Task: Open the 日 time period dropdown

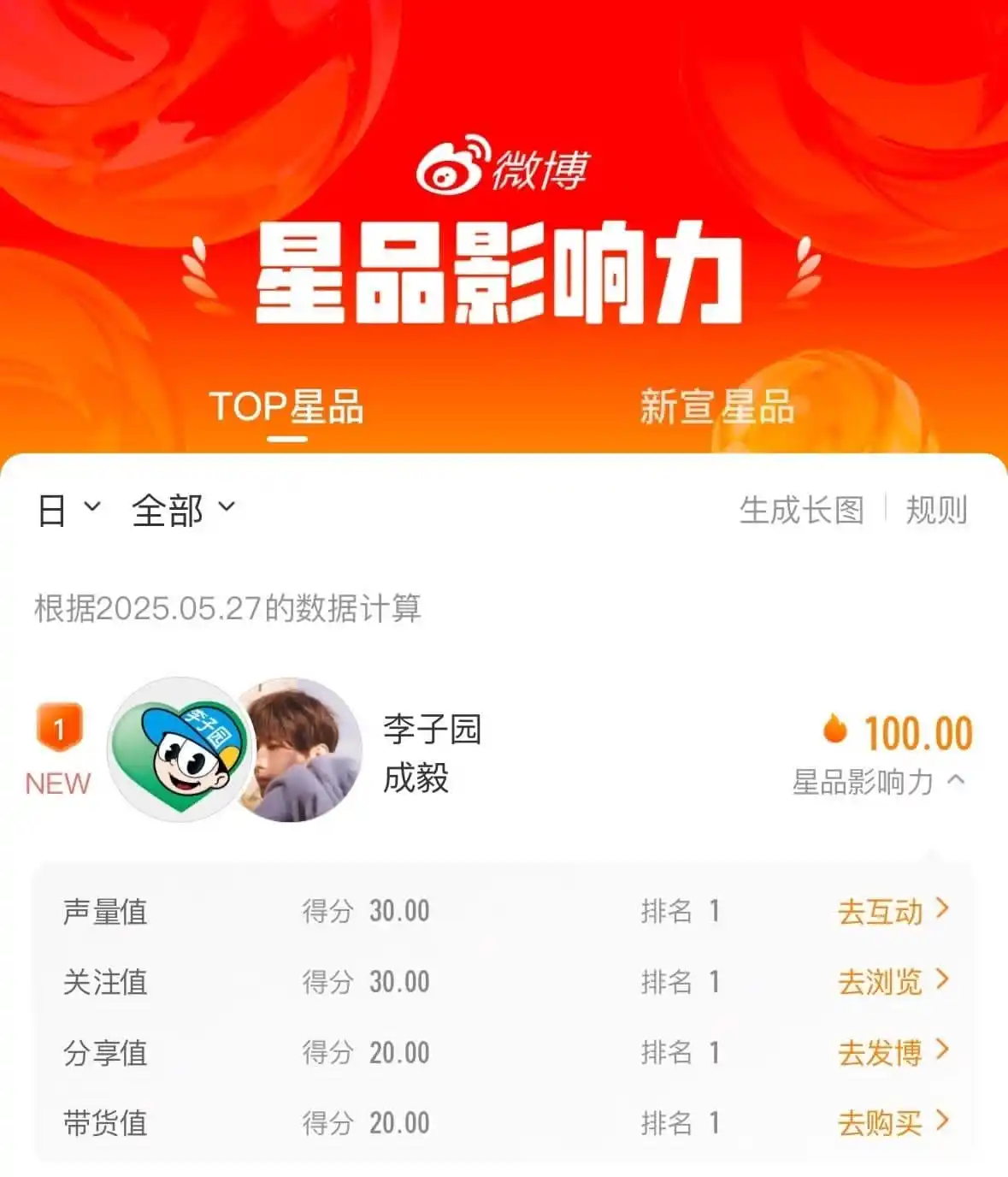Action: (x=68, y=511)
